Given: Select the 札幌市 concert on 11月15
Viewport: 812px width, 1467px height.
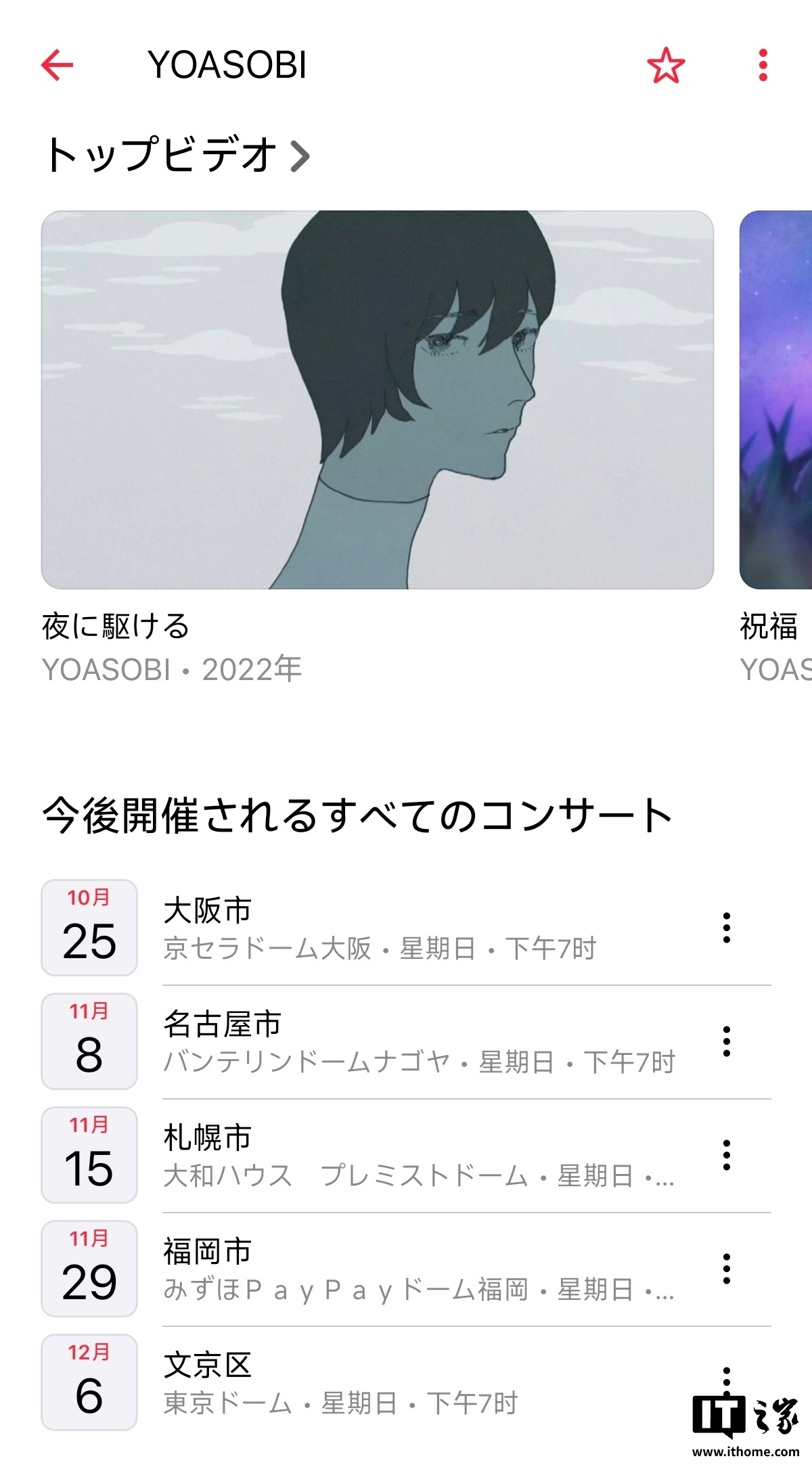Looking at the screenshot, I should point(406,1155).
